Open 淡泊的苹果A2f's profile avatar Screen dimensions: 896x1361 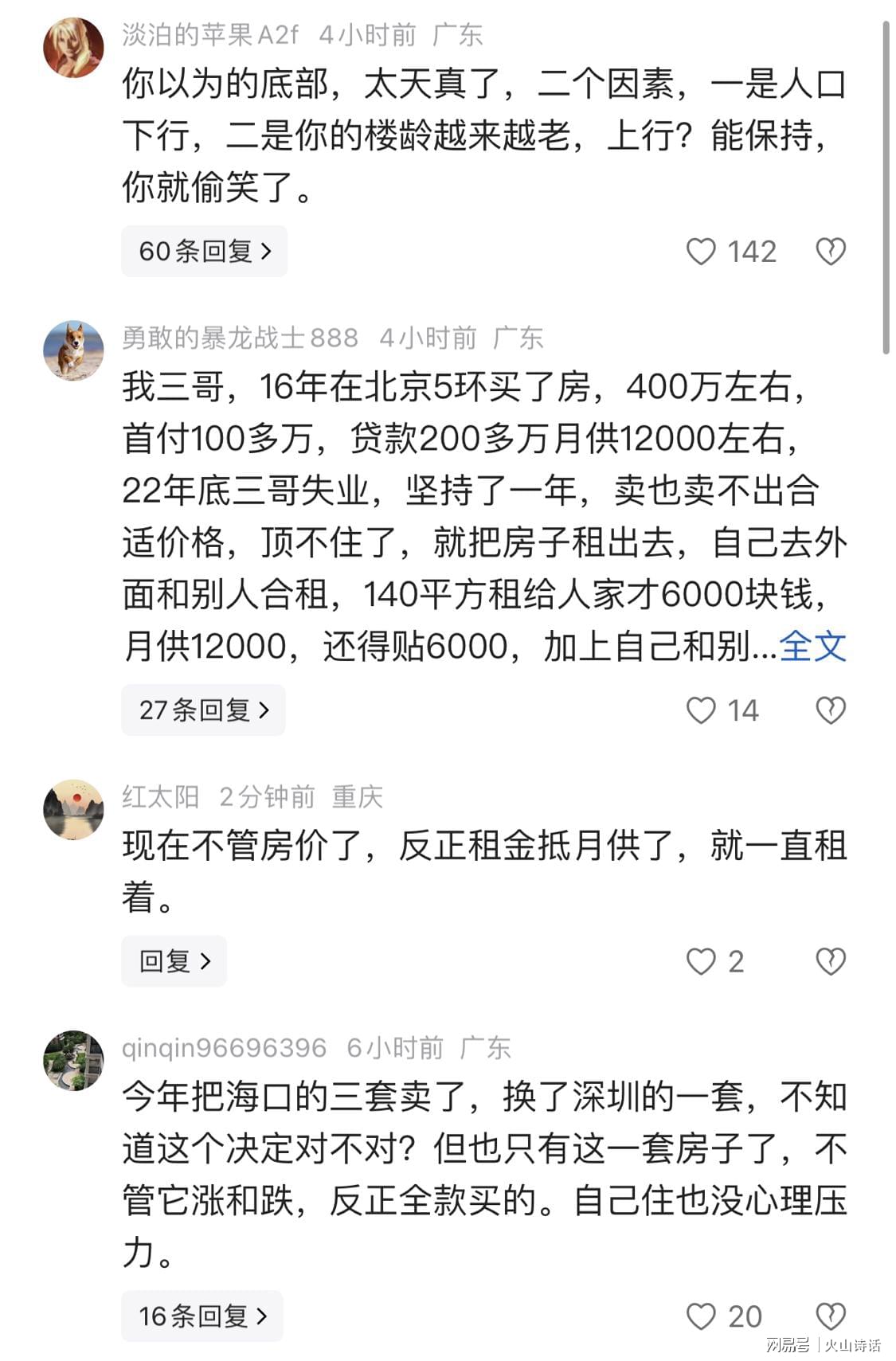73,48
